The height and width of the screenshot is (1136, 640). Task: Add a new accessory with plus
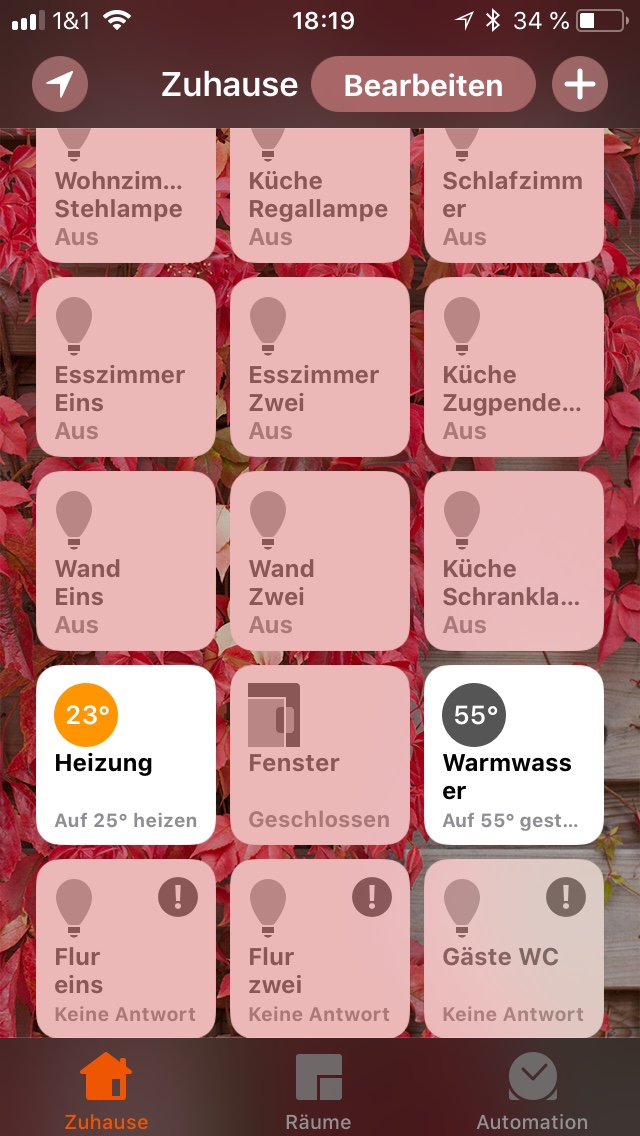pos(580,85)
